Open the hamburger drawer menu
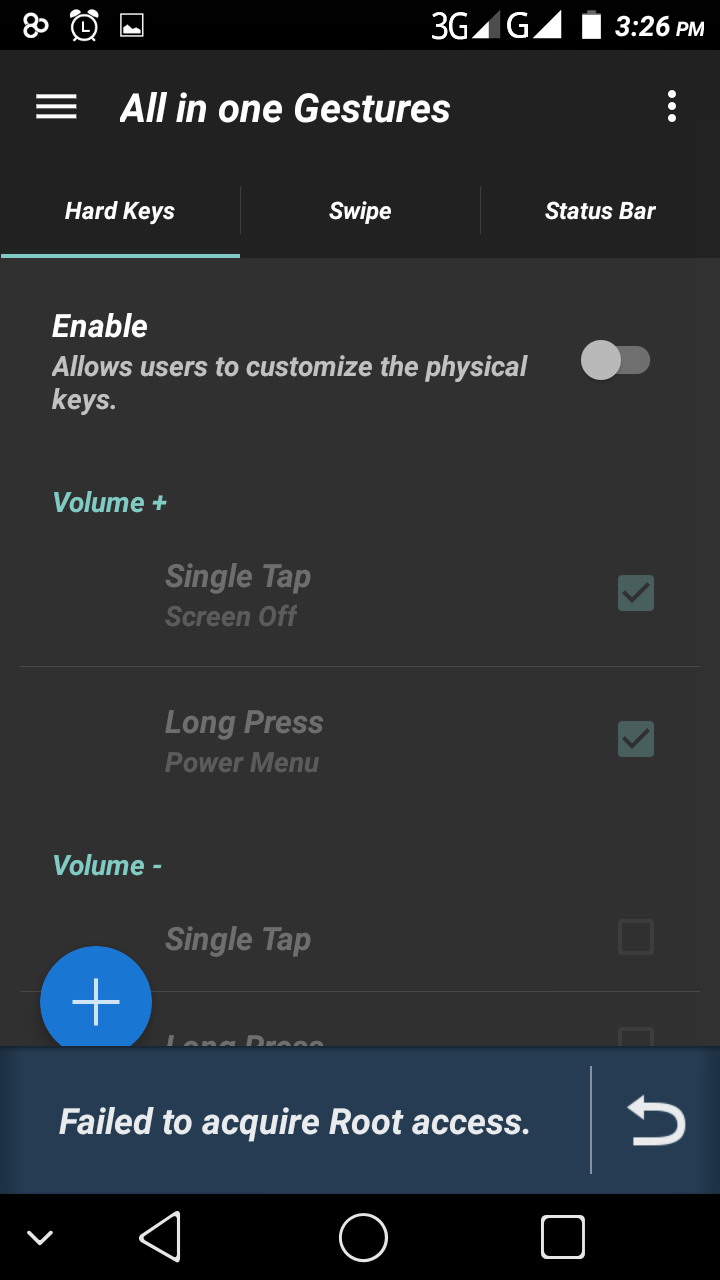The image size is (720, 1280). (x=56, y=108)
